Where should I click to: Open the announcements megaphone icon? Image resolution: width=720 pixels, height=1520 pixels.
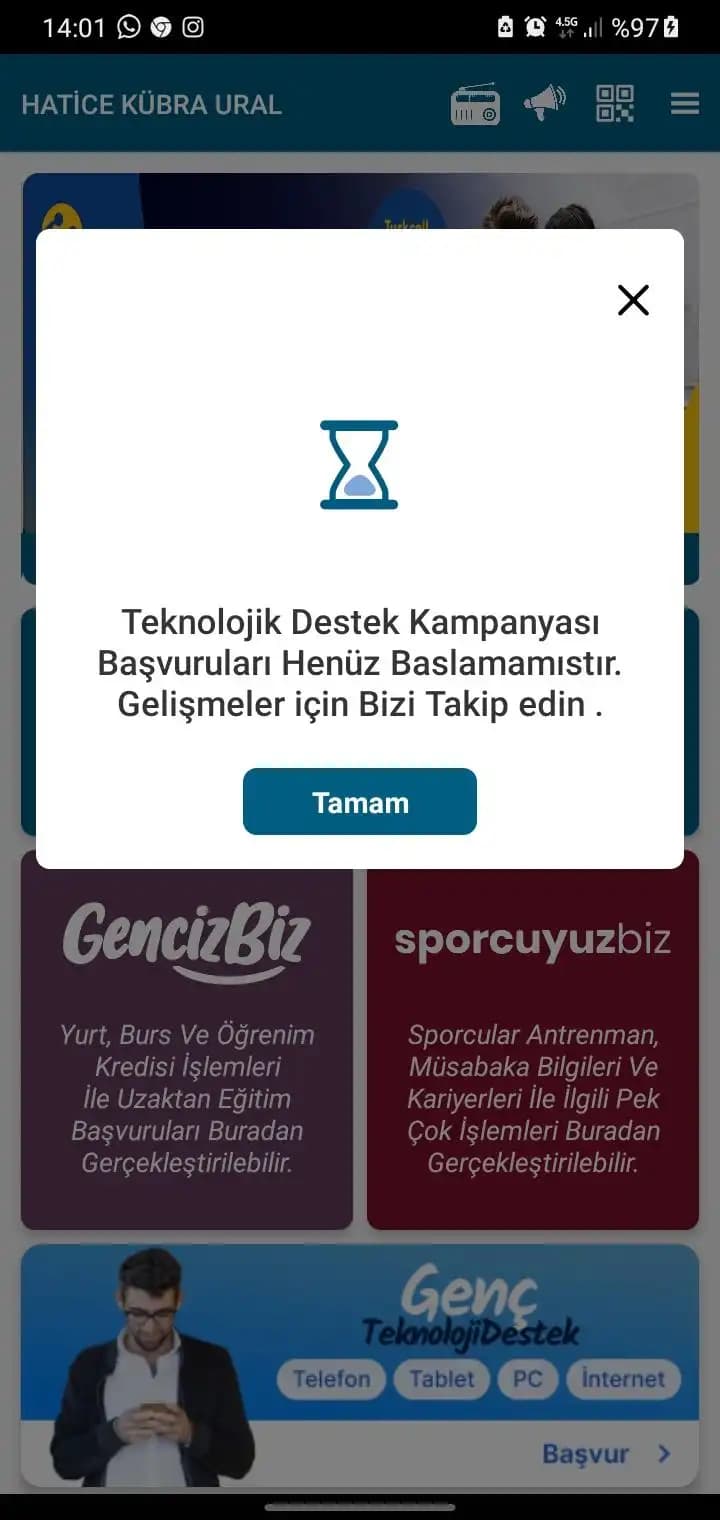point(545,103)
